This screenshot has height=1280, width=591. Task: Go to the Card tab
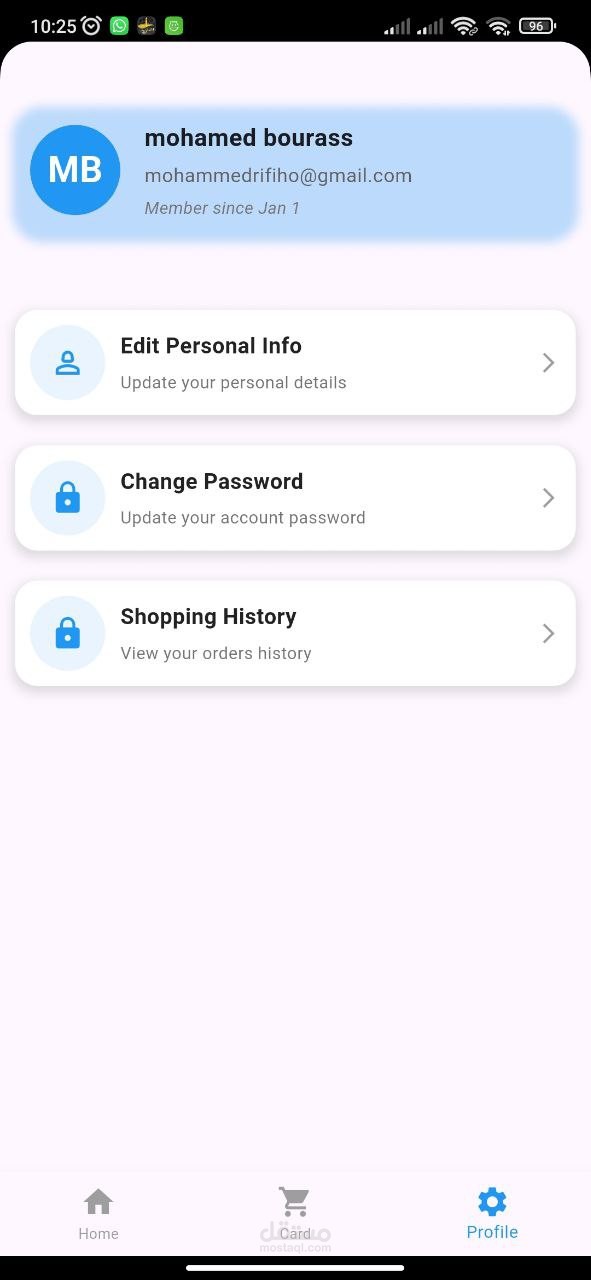[x=295, y=1214]
